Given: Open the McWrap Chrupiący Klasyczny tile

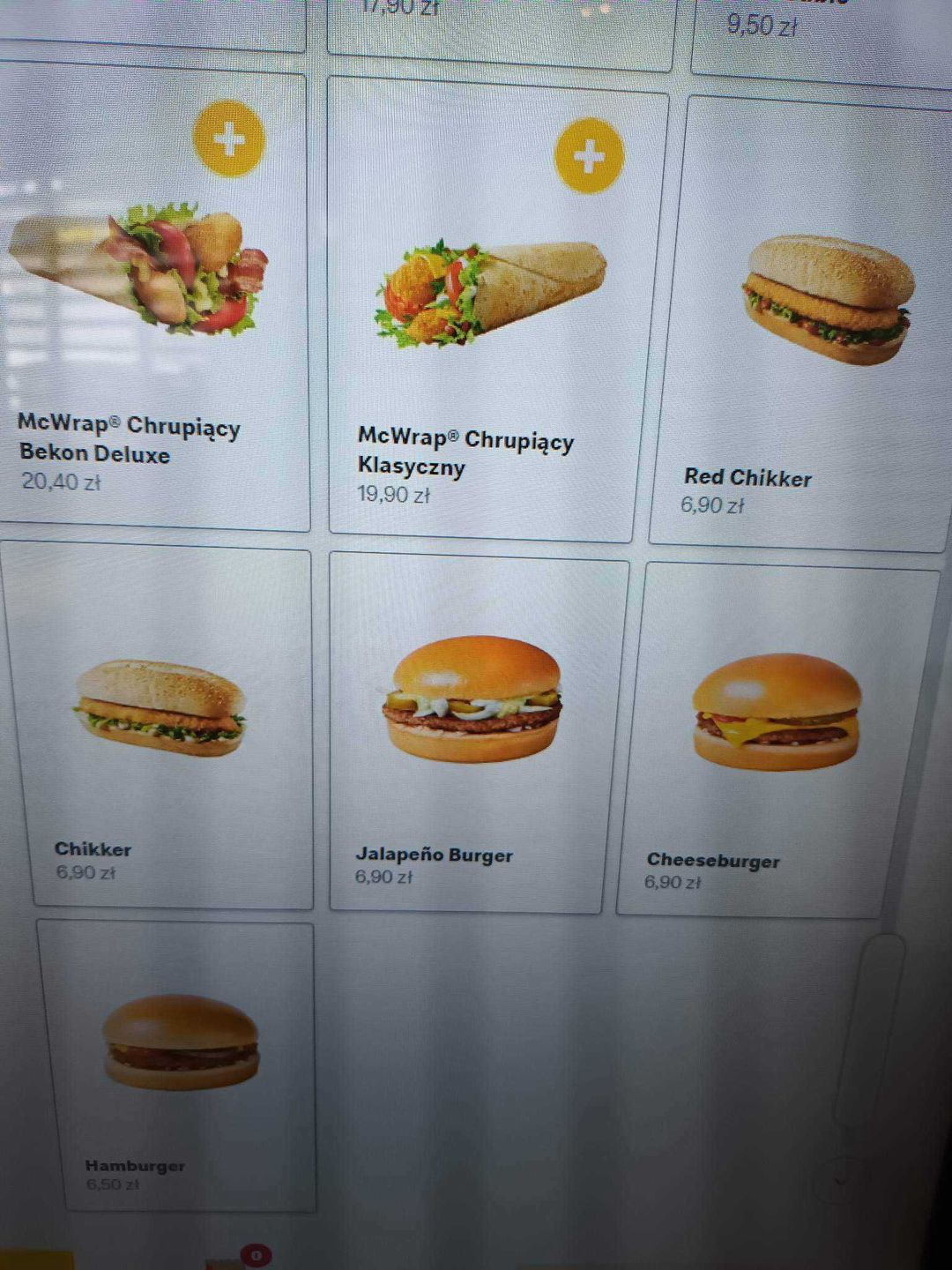Looking at the screenshot, I should point(480,309).
